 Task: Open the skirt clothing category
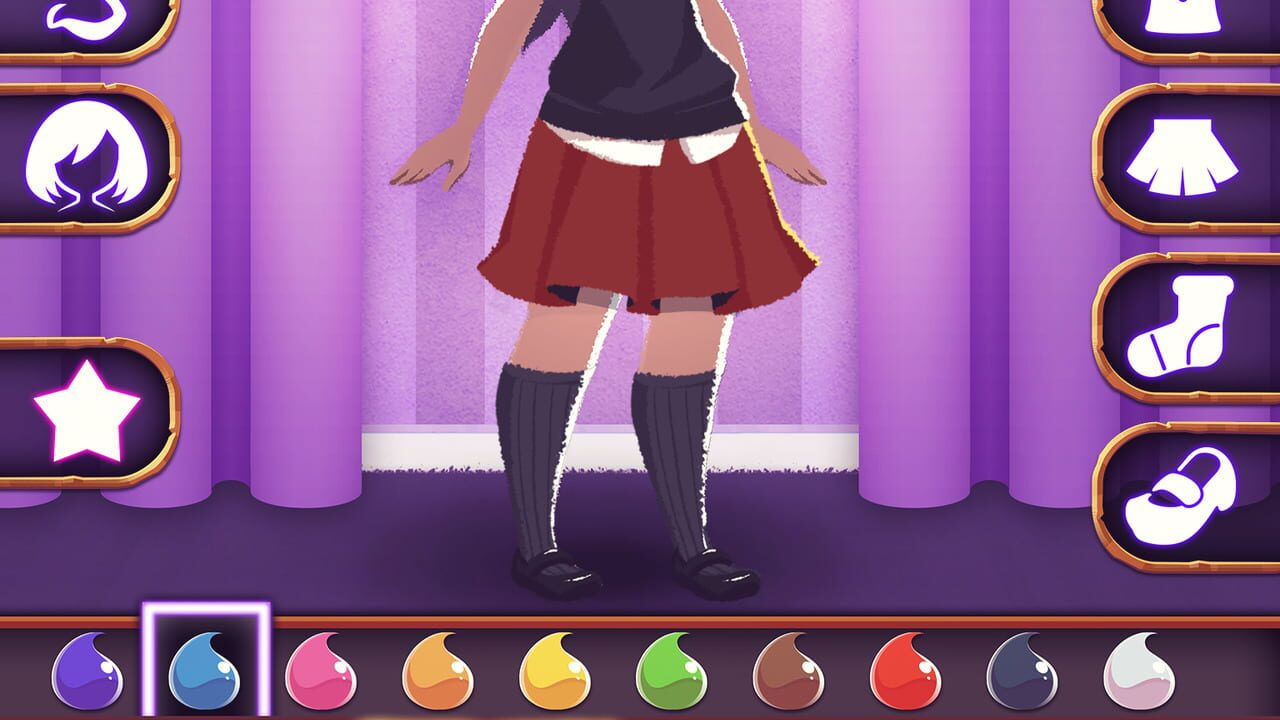tap(1182, 157)
